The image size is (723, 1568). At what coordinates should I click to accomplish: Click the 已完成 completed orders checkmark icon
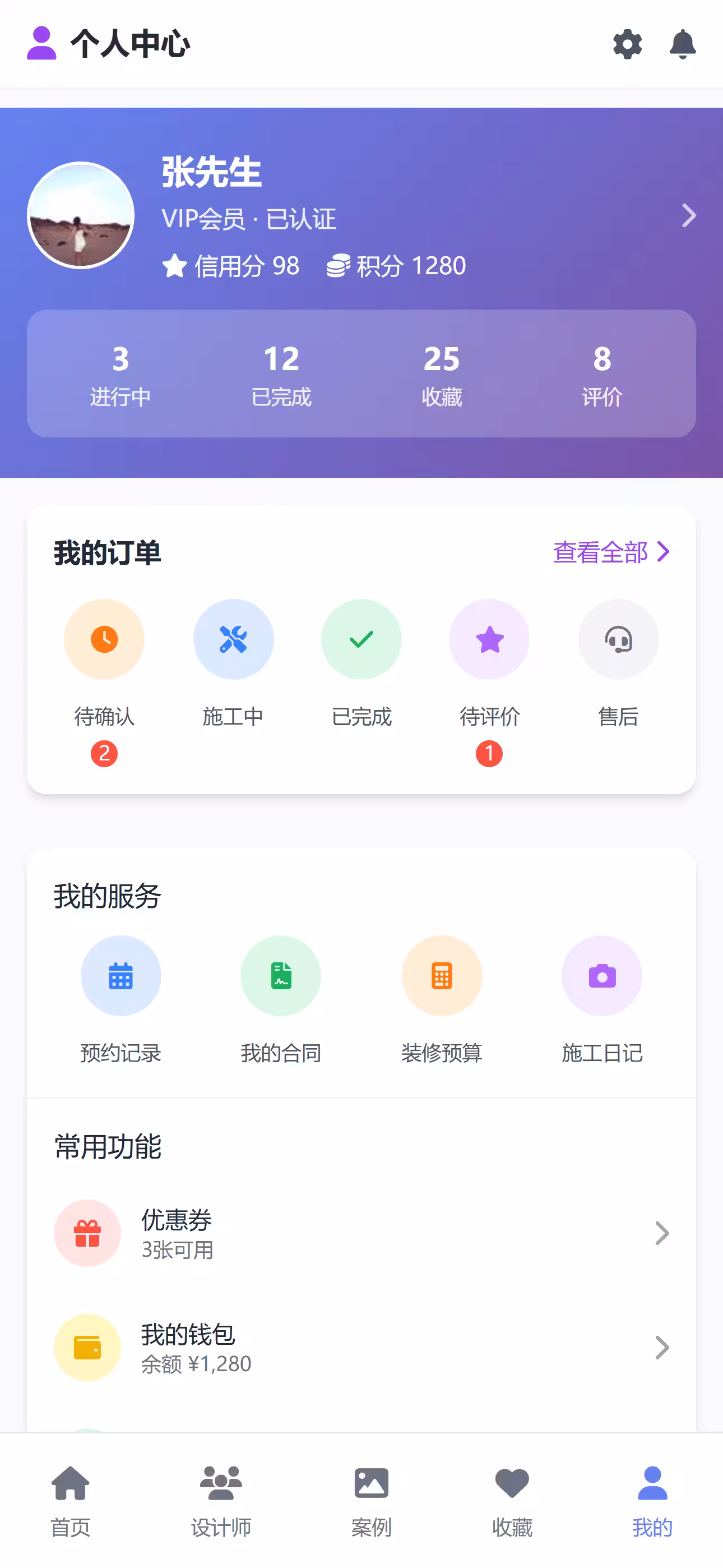pyautogui.click(x=361, y=639)
